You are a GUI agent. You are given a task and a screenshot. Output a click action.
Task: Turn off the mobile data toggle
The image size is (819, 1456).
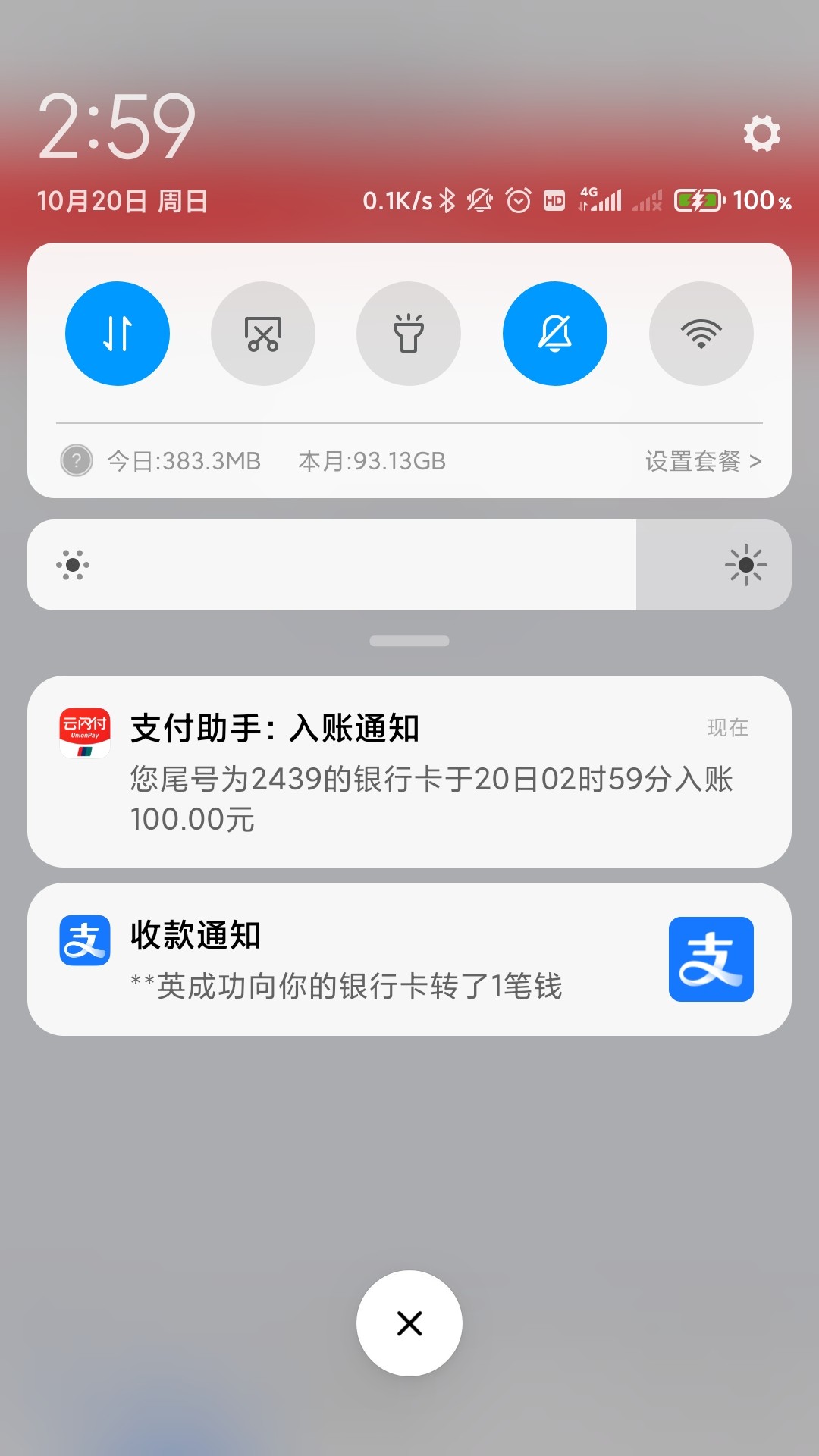coord(118,334)
